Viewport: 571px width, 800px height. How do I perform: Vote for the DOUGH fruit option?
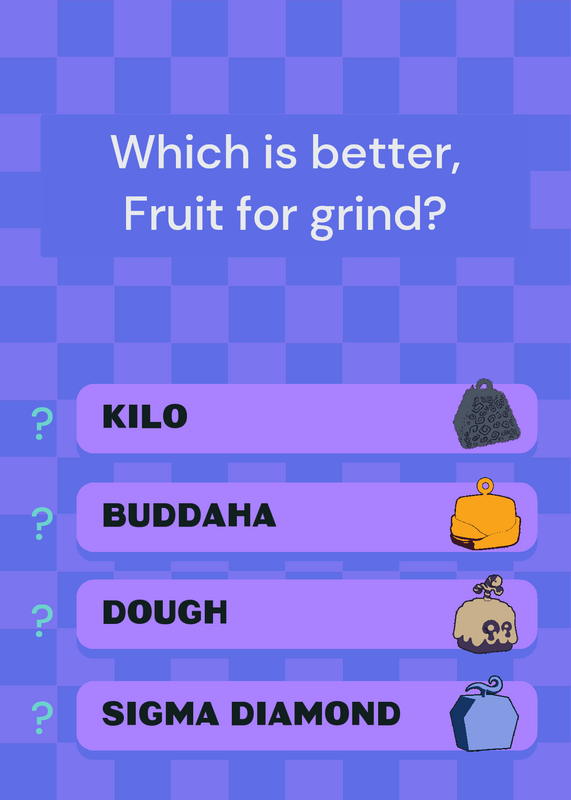307,614
